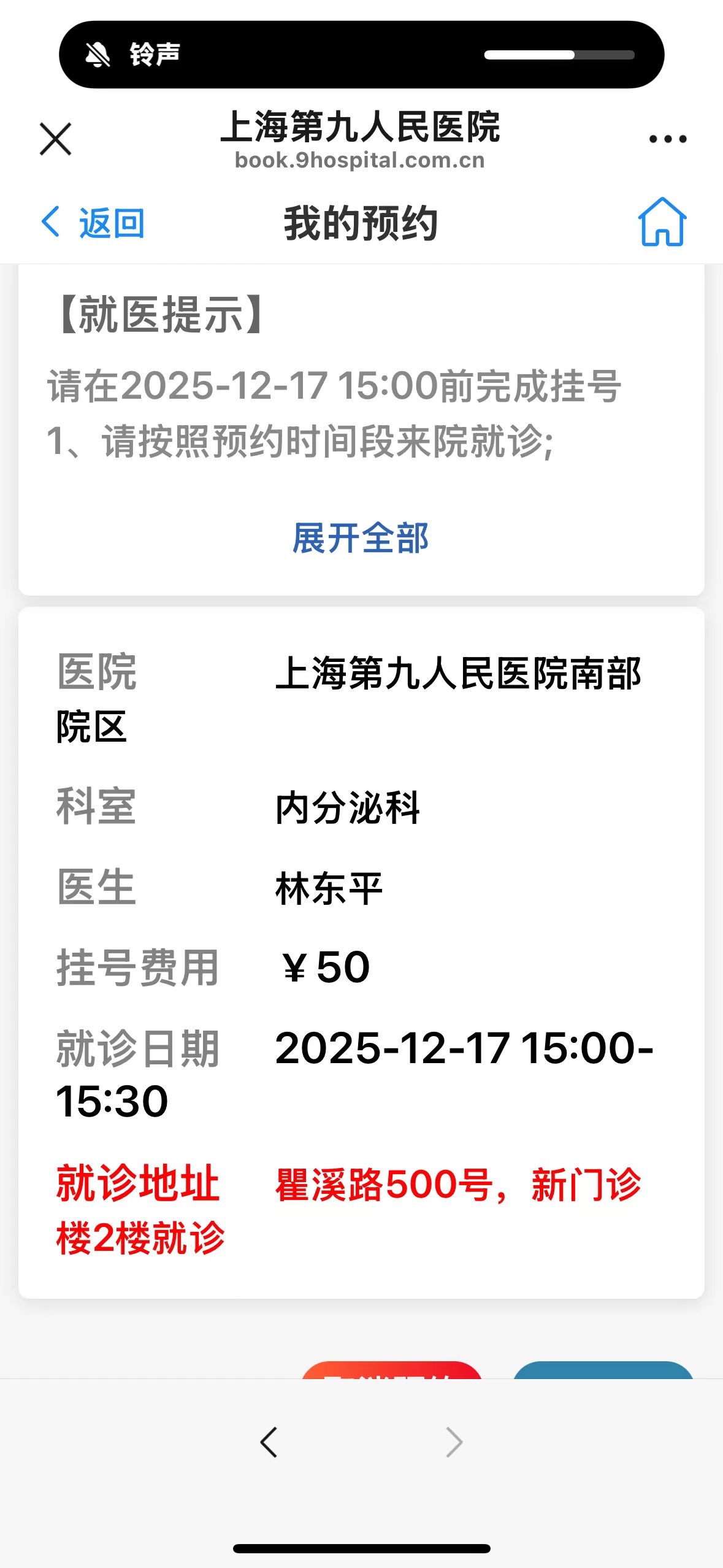The image size is (723, 1568).
Task: Navigate back with the browser's left arrow
Action: pyautogui.click(x=269, y=1442)
